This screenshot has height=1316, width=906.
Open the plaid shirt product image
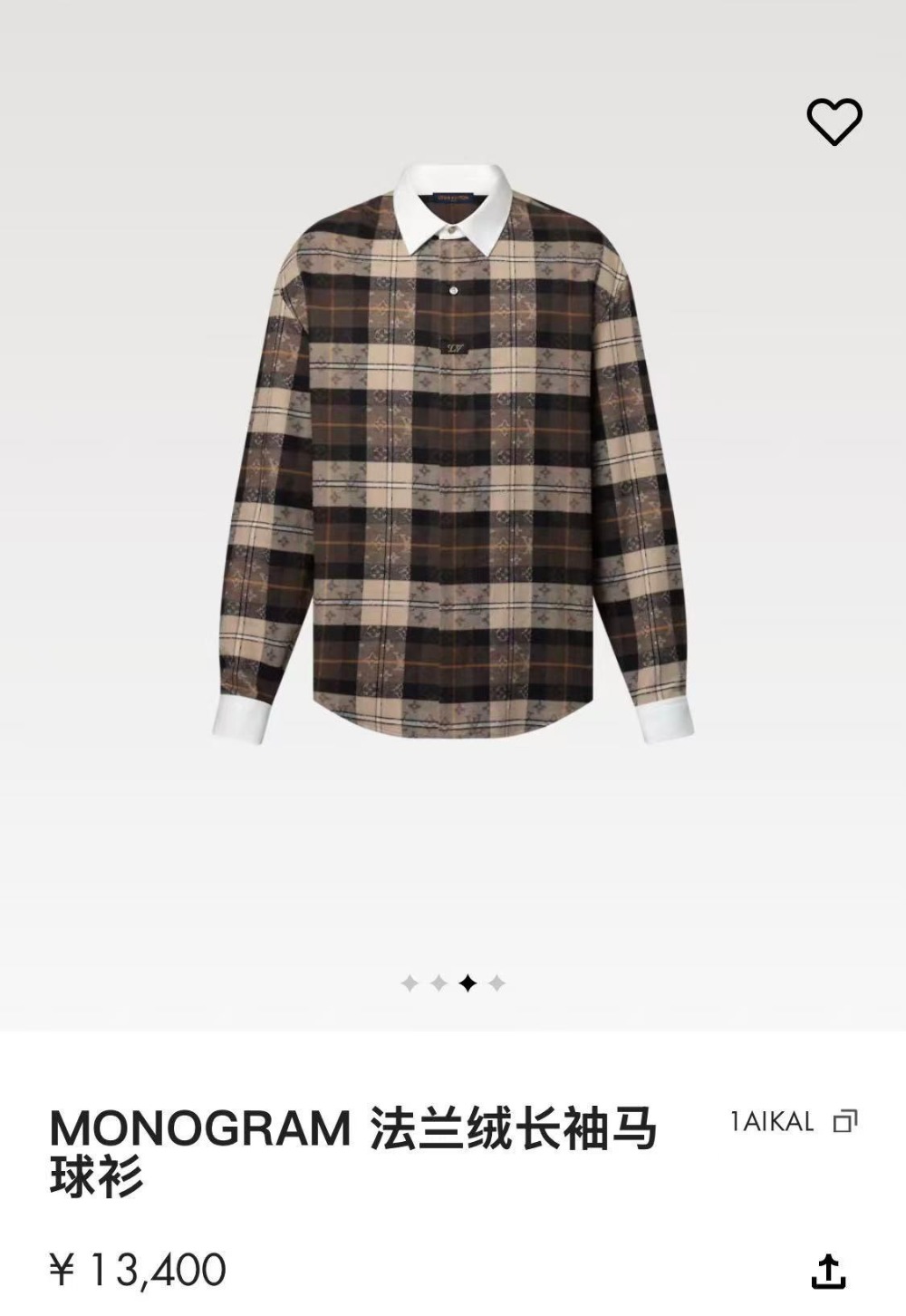(x=453, y=453)
